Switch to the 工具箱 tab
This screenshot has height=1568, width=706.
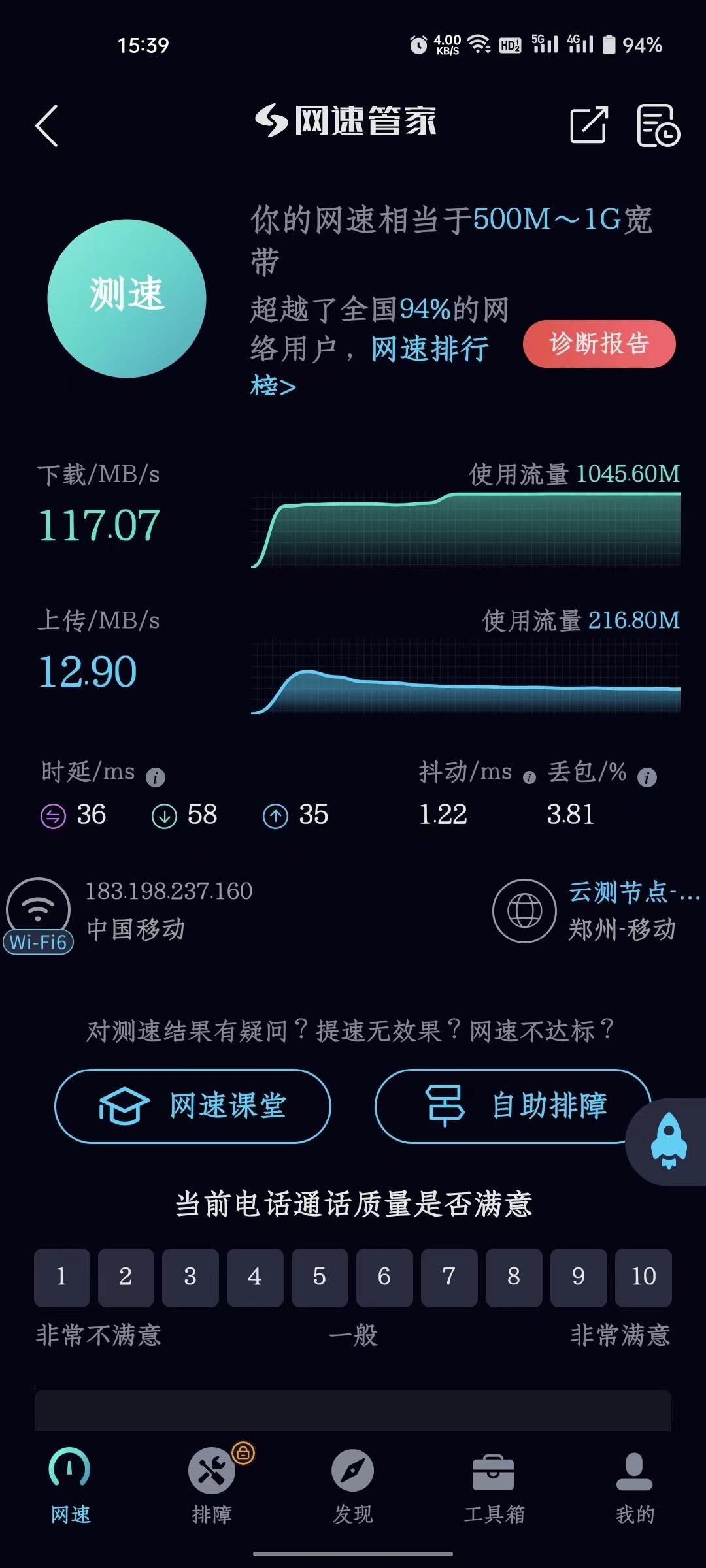[494, 1484]
